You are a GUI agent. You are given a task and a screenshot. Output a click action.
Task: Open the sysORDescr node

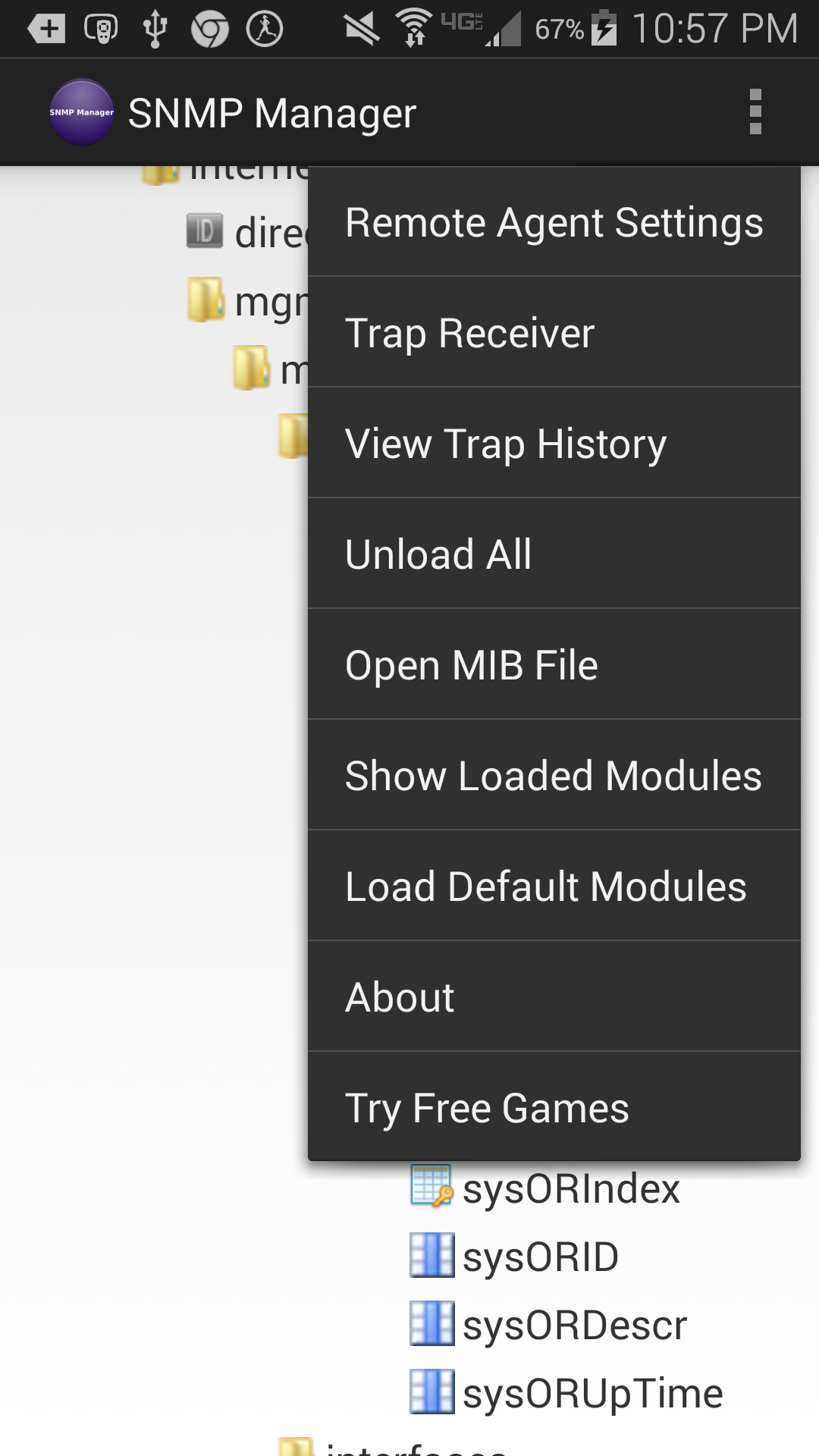pyautogui.click(x=574, y=1326)
